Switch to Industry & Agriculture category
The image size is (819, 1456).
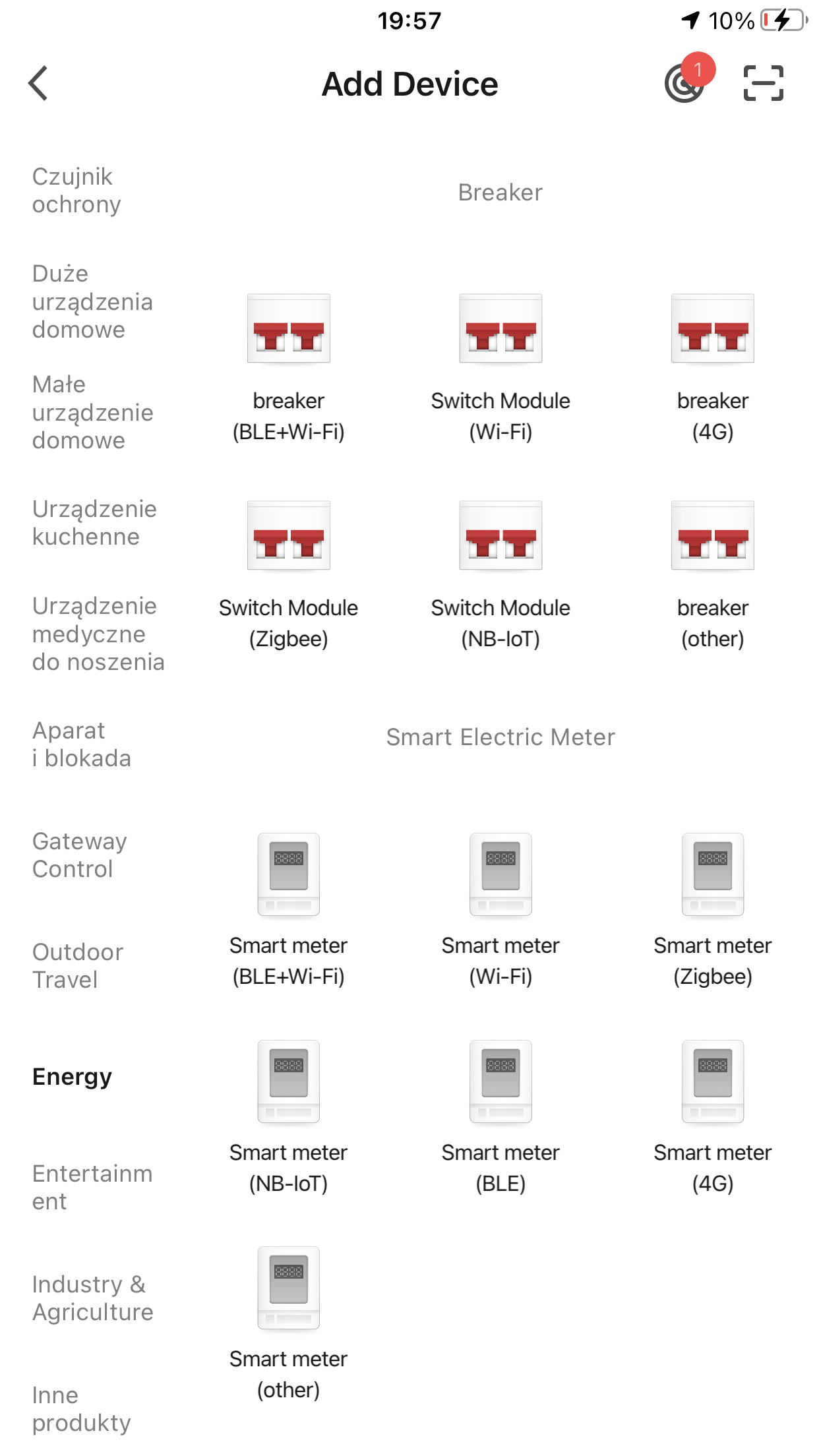click(92, 1298)
